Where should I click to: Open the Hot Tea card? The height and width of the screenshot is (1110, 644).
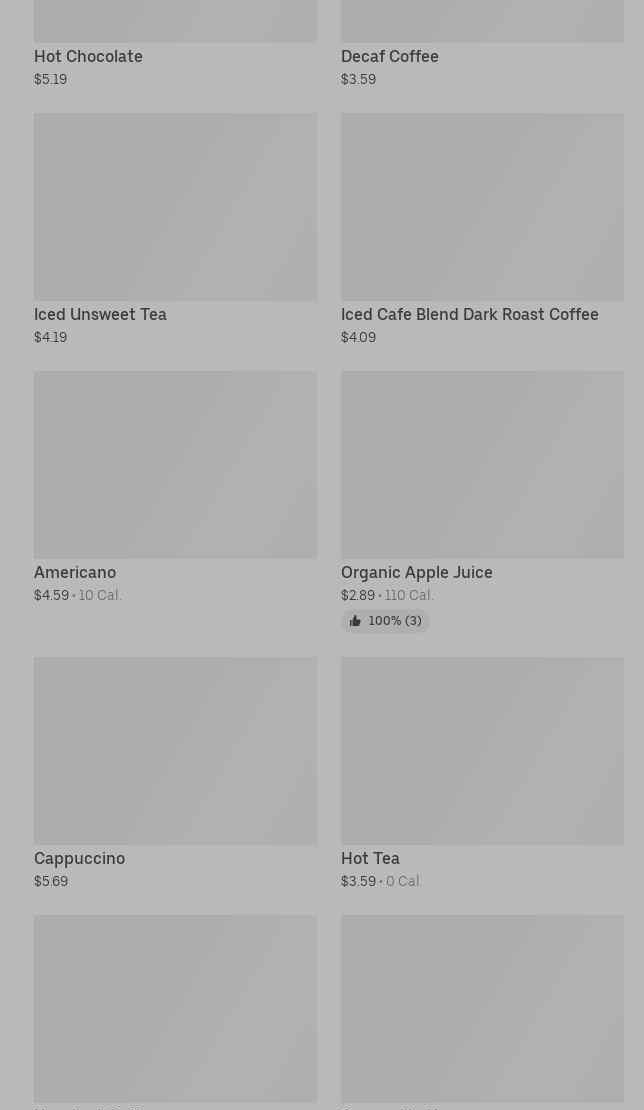coord(482,774)
